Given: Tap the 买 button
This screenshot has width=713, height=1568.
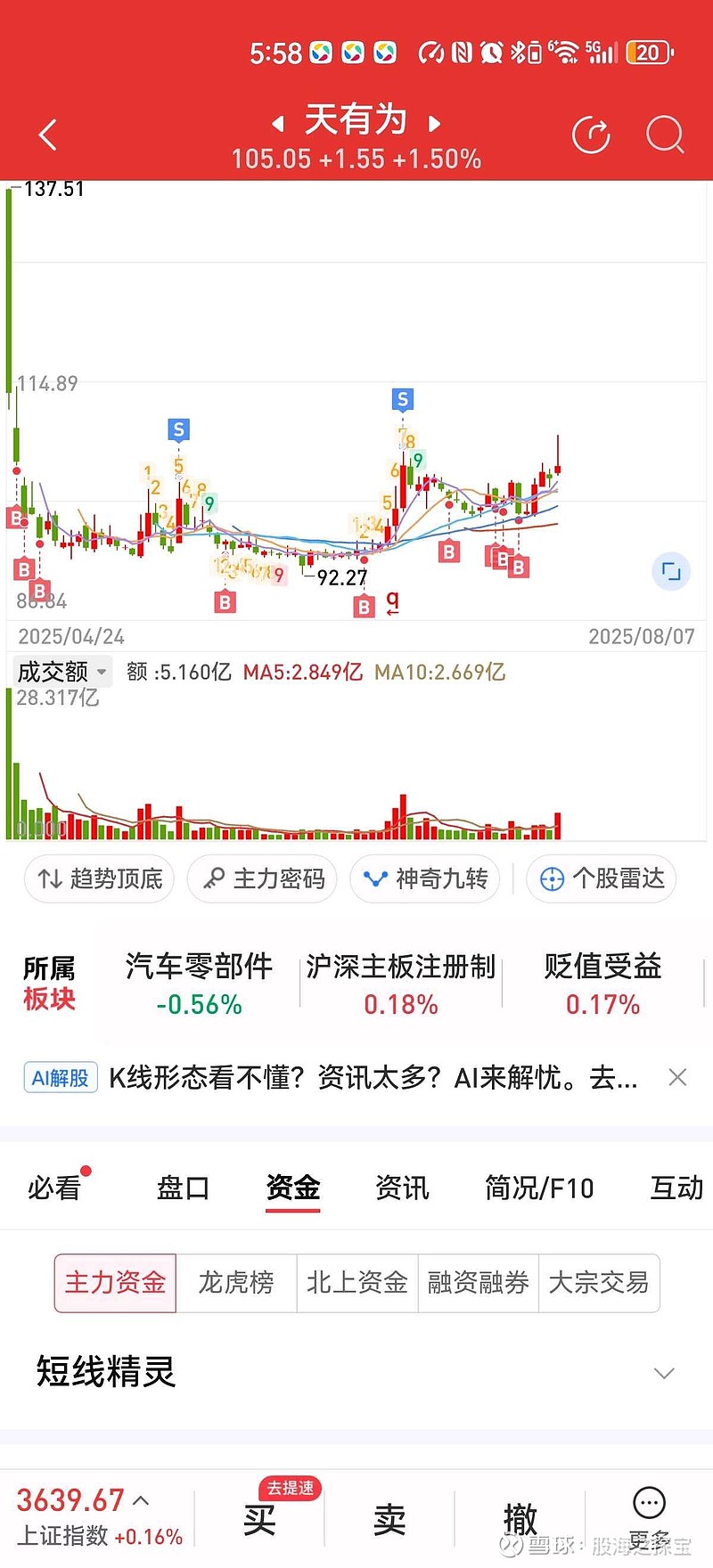Looking at the screenshot, I should coord(260,1519).
